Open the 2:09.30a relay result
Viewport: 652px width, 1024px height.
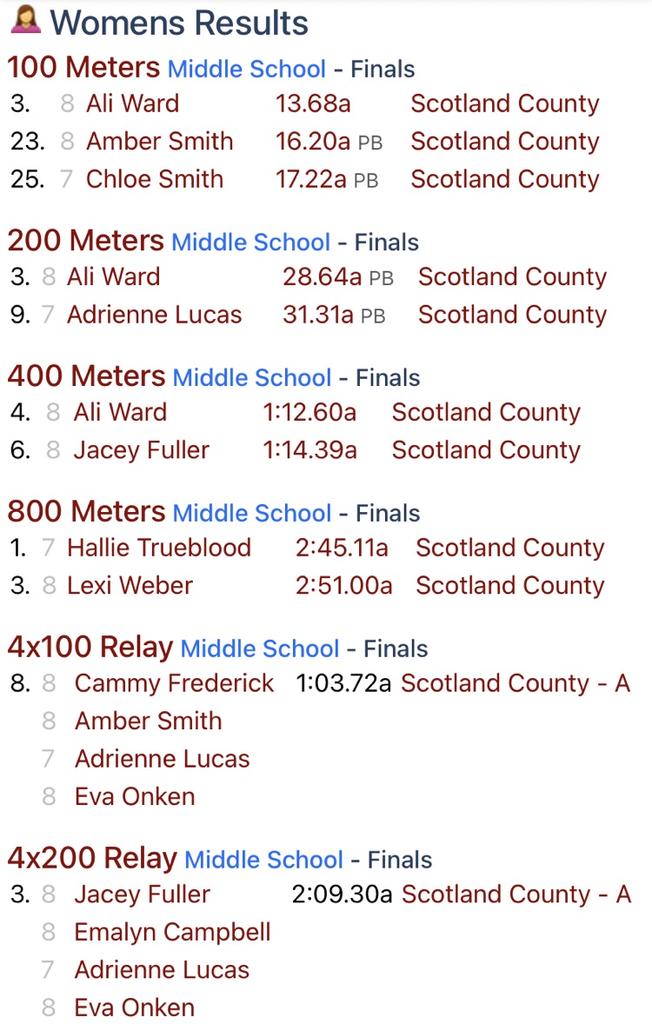click(x=341, y=895)
